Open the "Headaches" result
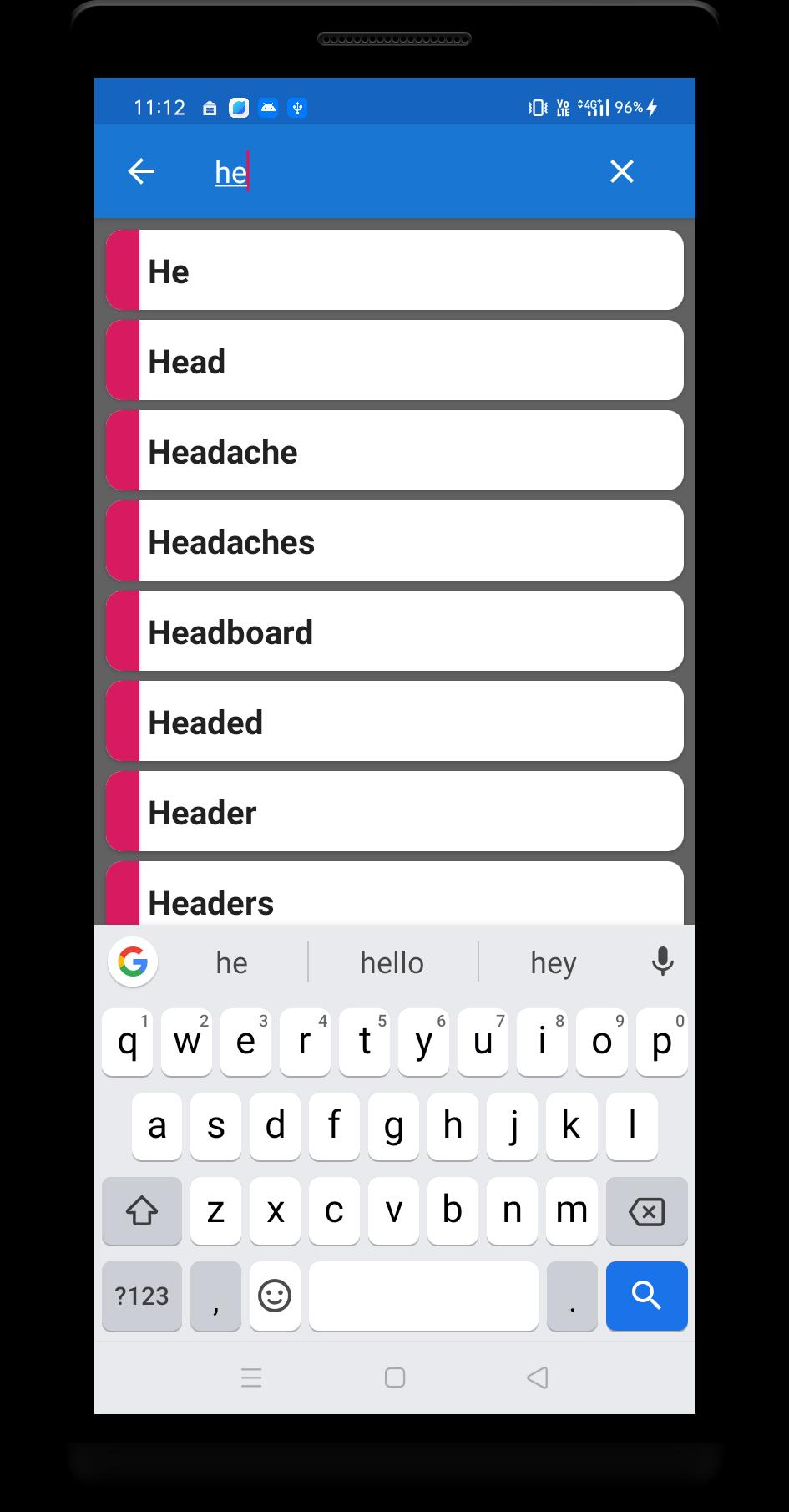The height and width of the screenshot is (1512, 789). point(395,540)
